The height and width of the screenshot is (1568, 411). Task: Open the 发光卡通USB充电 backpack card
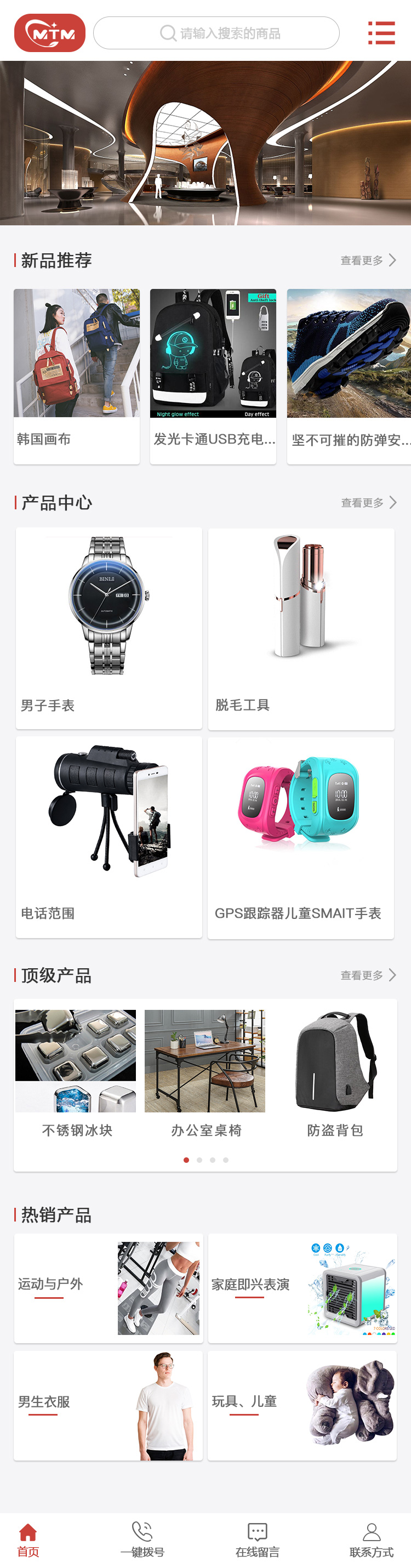pyautogui.click(x=213, y=376)
